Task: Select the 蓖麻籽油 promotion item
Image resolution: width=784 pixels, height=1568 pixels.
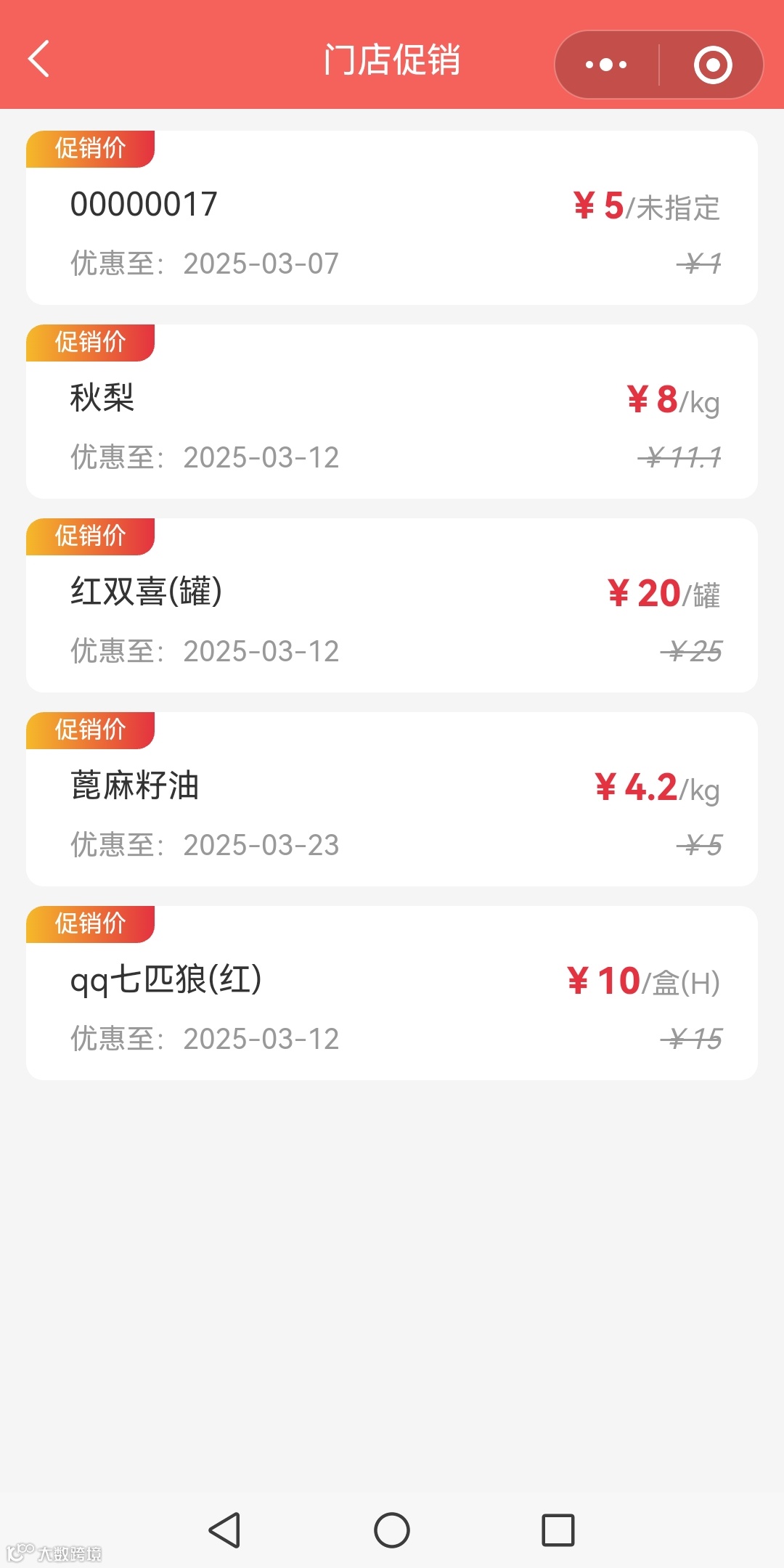Action: (x=392, y=799)
